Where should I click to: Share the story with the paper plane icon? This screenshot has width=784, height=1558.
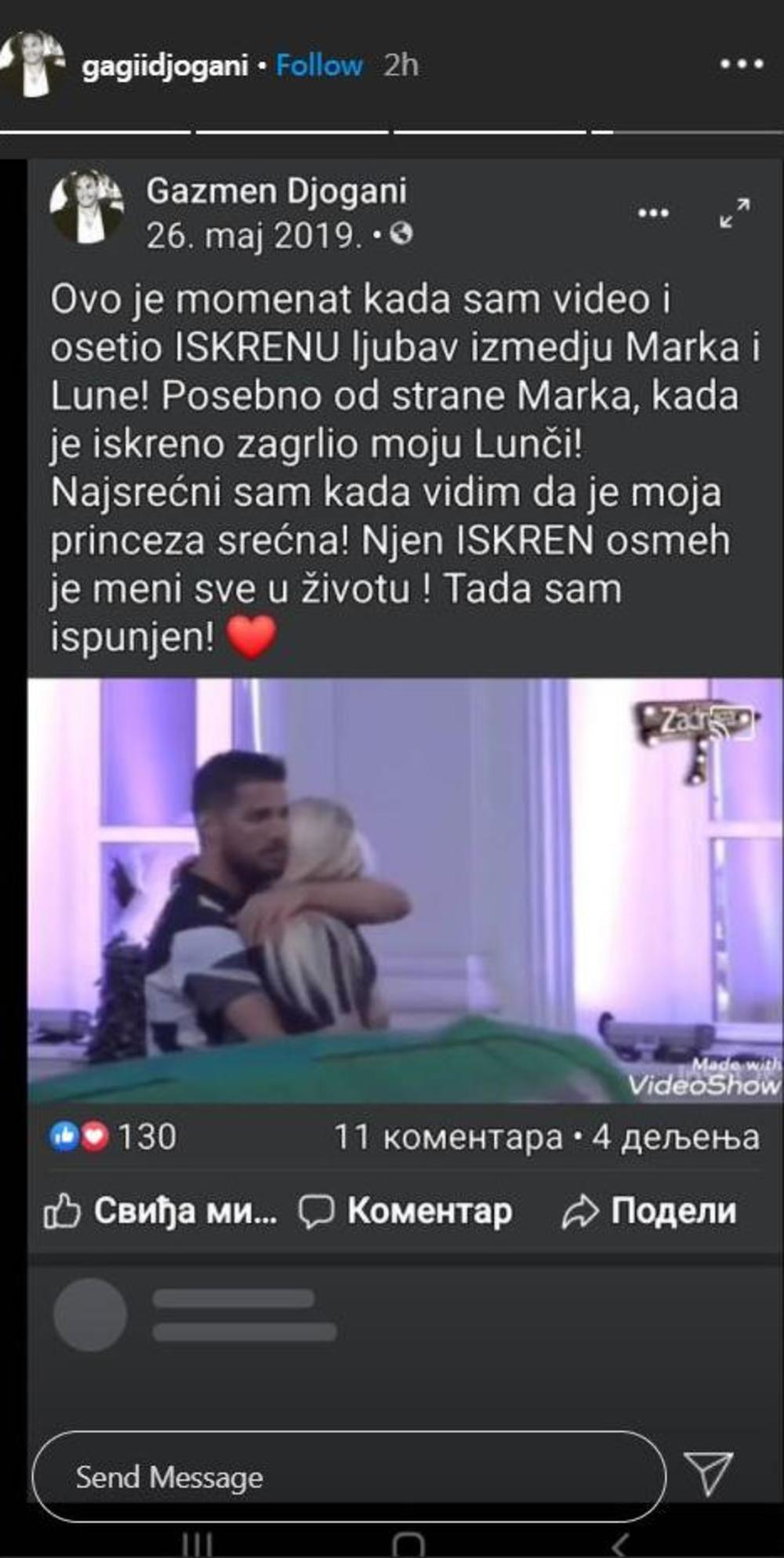point(708,1474)
